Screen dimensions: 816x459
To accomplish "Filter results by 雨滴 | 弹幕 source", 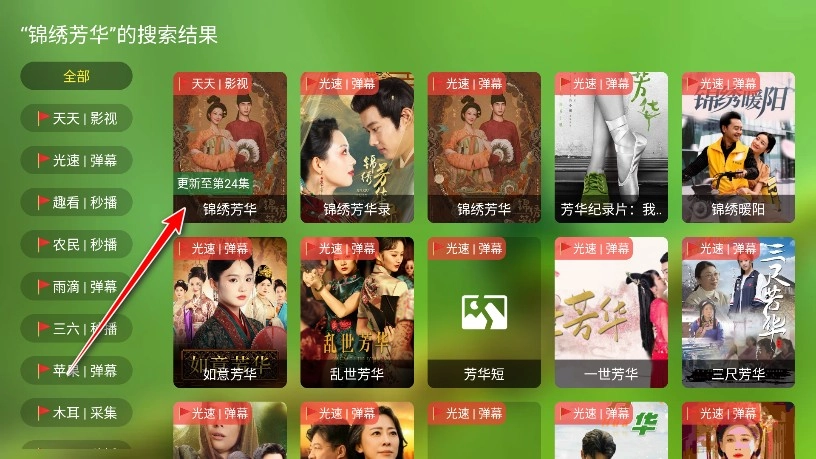I will [x=76, y=286].
